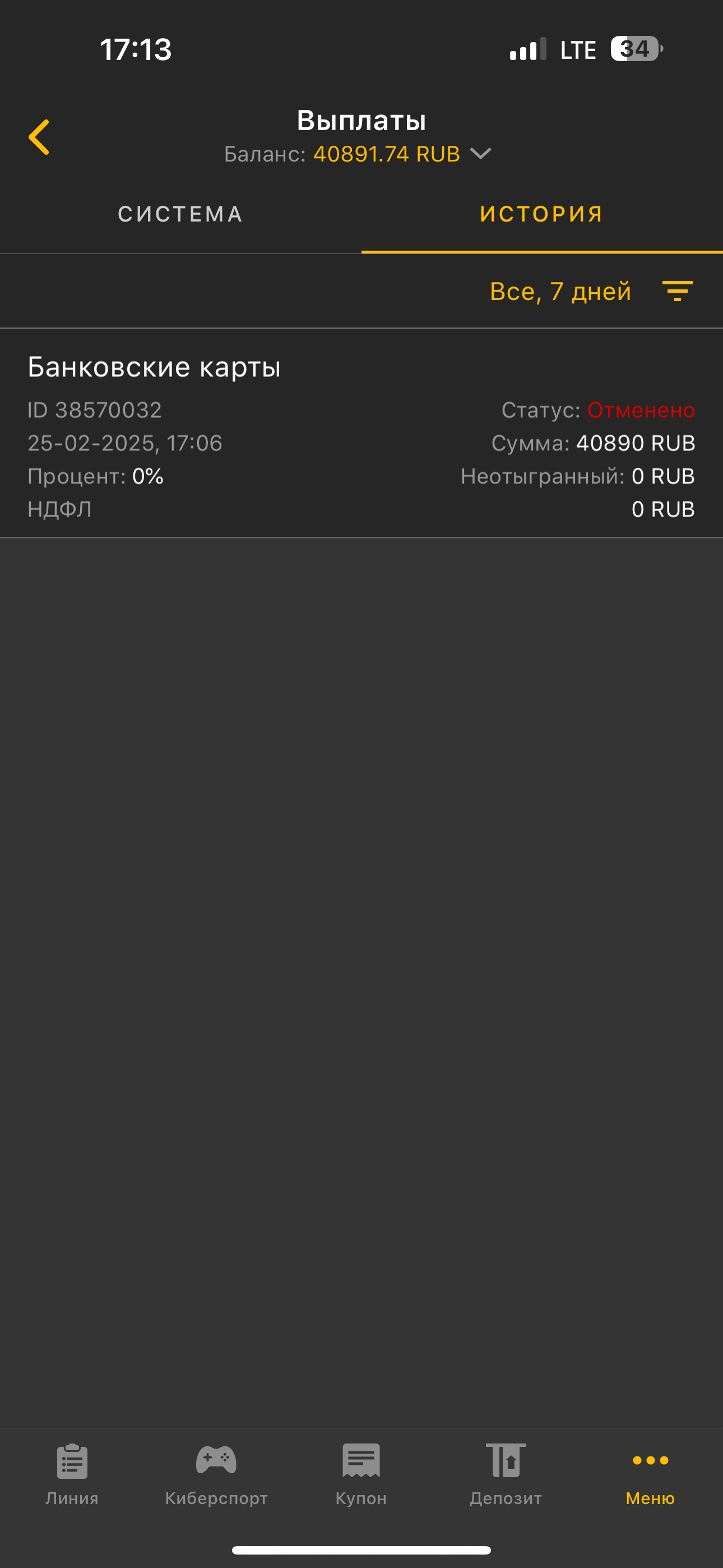Open the Депозит section

tap(505, 1474)
